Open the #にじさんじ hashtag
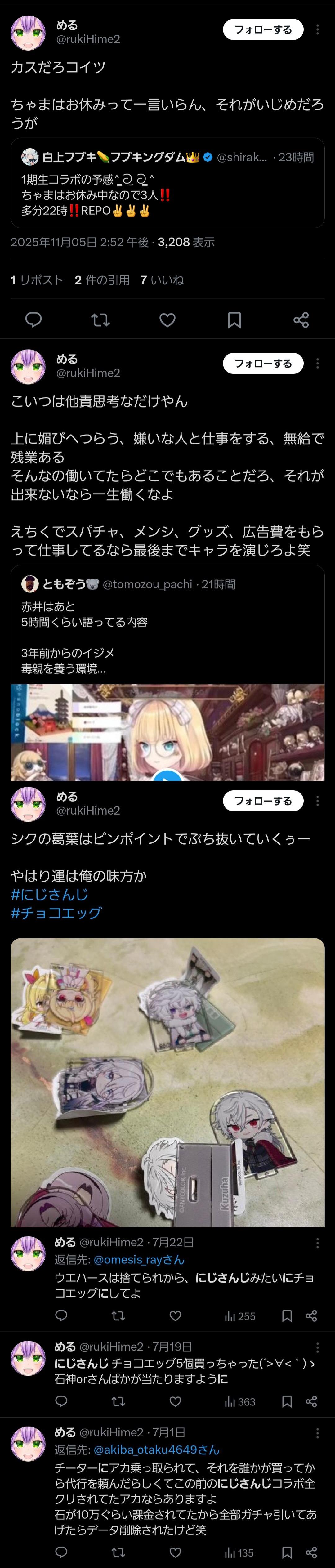This screenshot has height=1568, width=335. (49, 894)
